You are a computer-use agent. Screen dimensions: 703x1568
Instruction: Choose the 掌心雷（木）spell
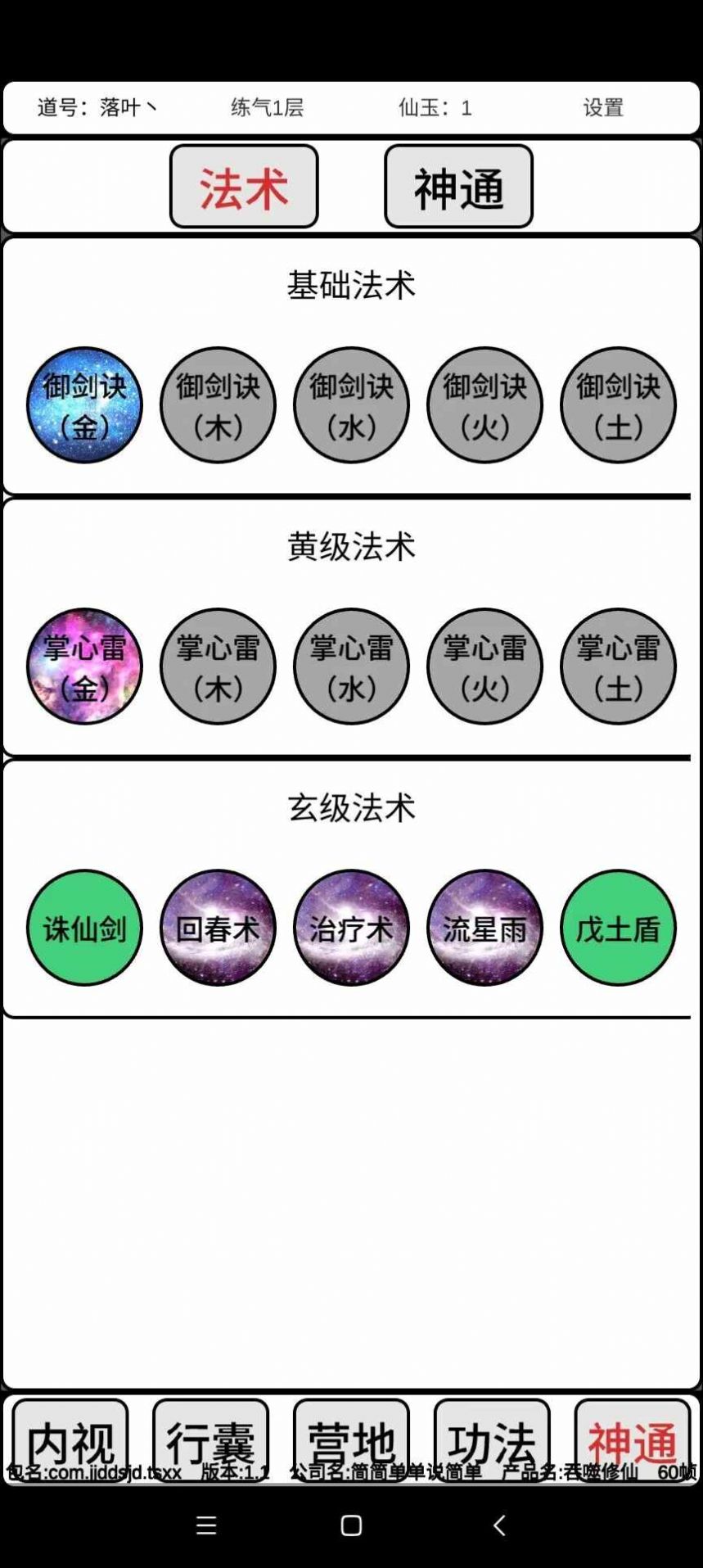[218, 667]
